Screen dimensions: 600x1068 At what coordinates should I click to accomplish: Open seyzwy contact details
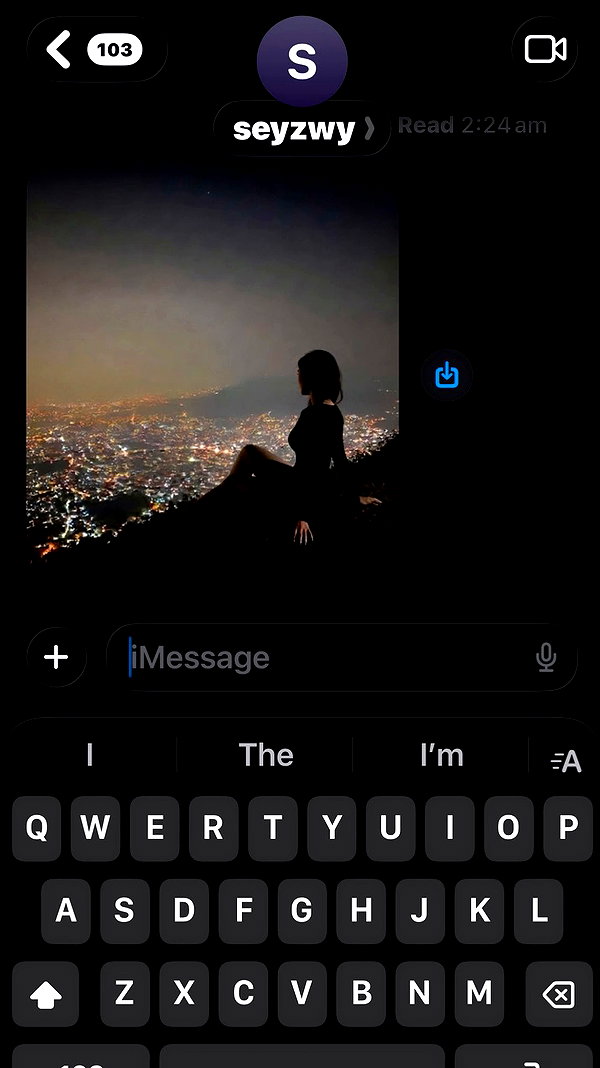pos(302,129)
